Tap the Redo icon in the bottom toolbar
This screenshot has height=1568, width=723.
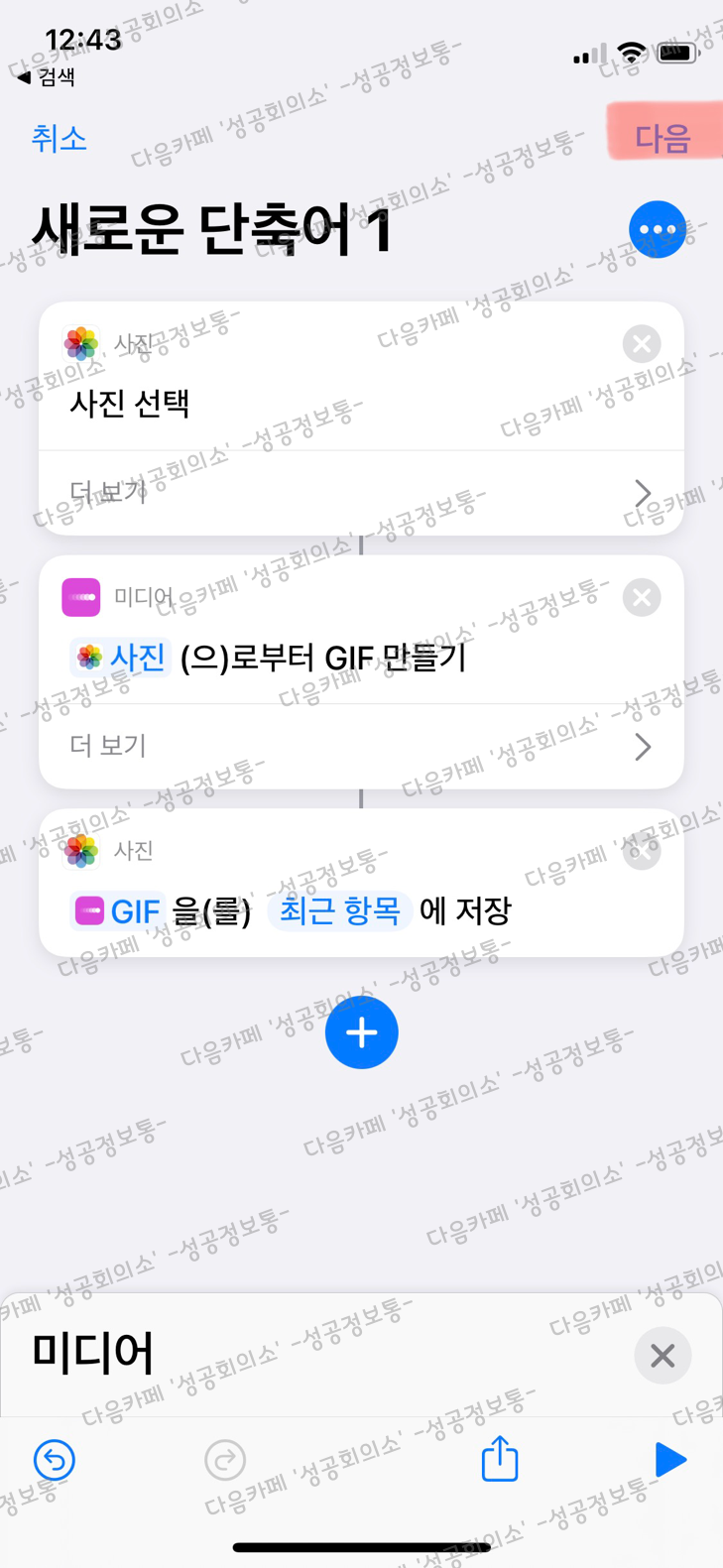point(224,1459)
